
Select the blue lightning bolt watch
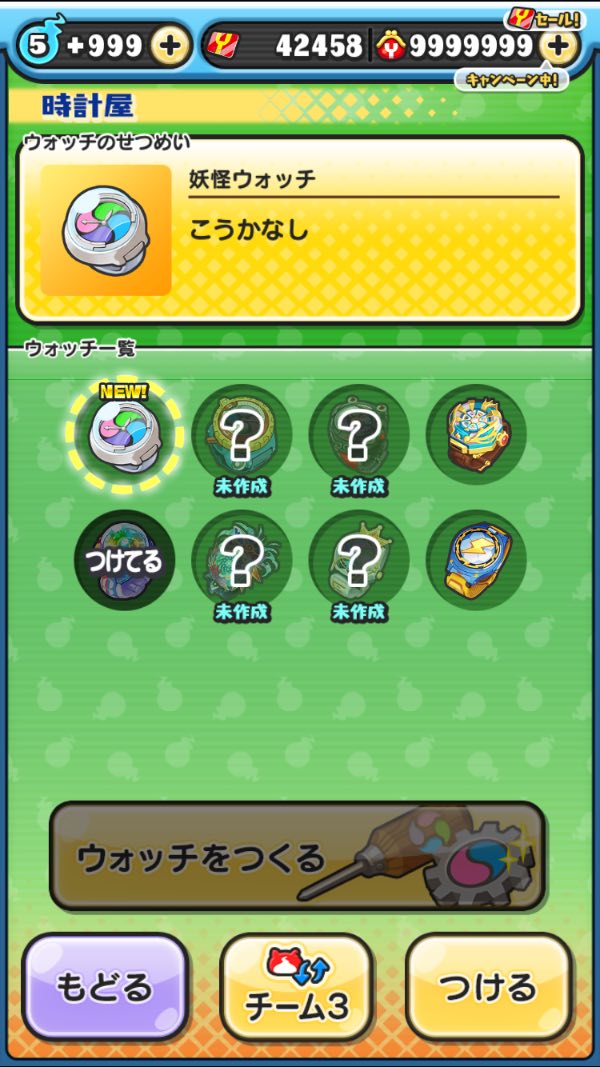tap(476, 561)
